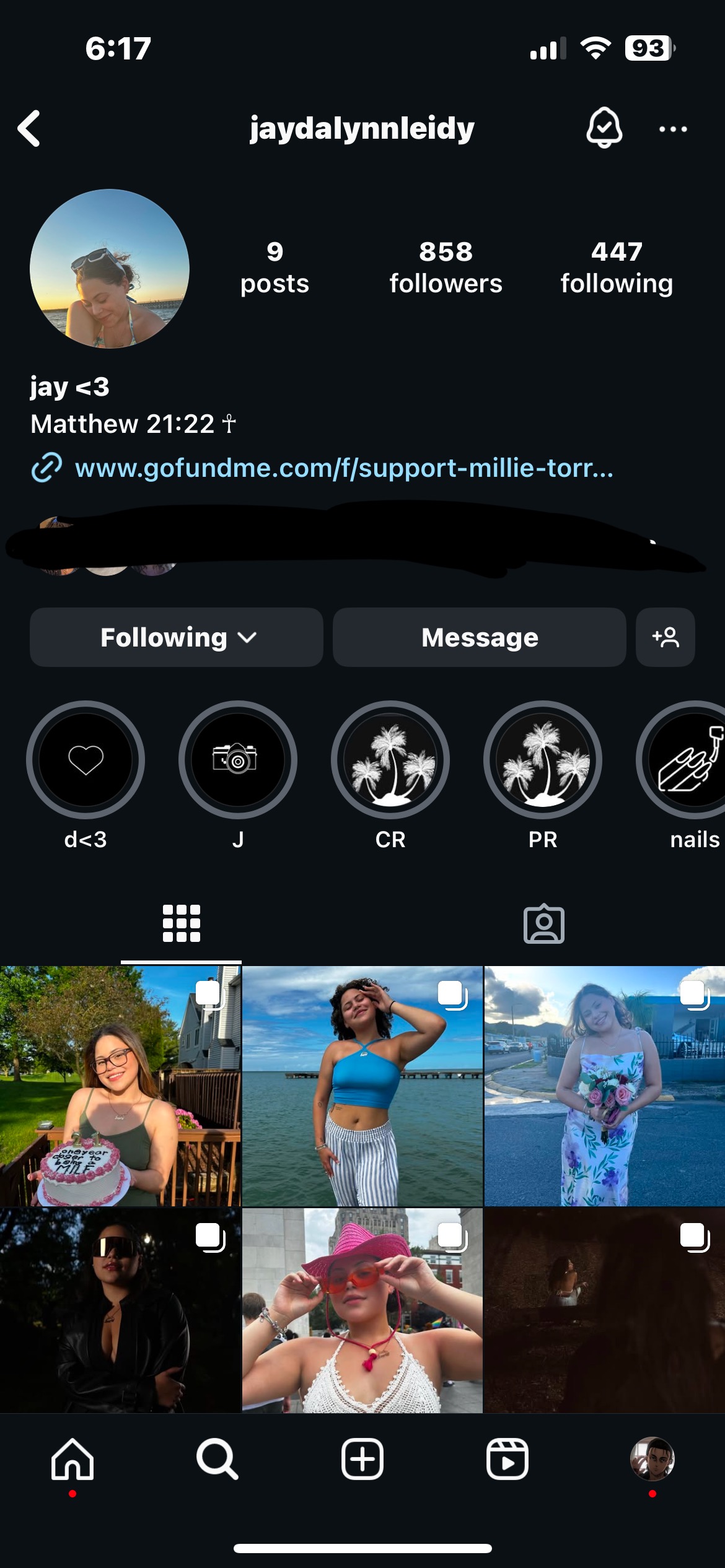Show suggested accounts with add-person button

click(665, 637)
